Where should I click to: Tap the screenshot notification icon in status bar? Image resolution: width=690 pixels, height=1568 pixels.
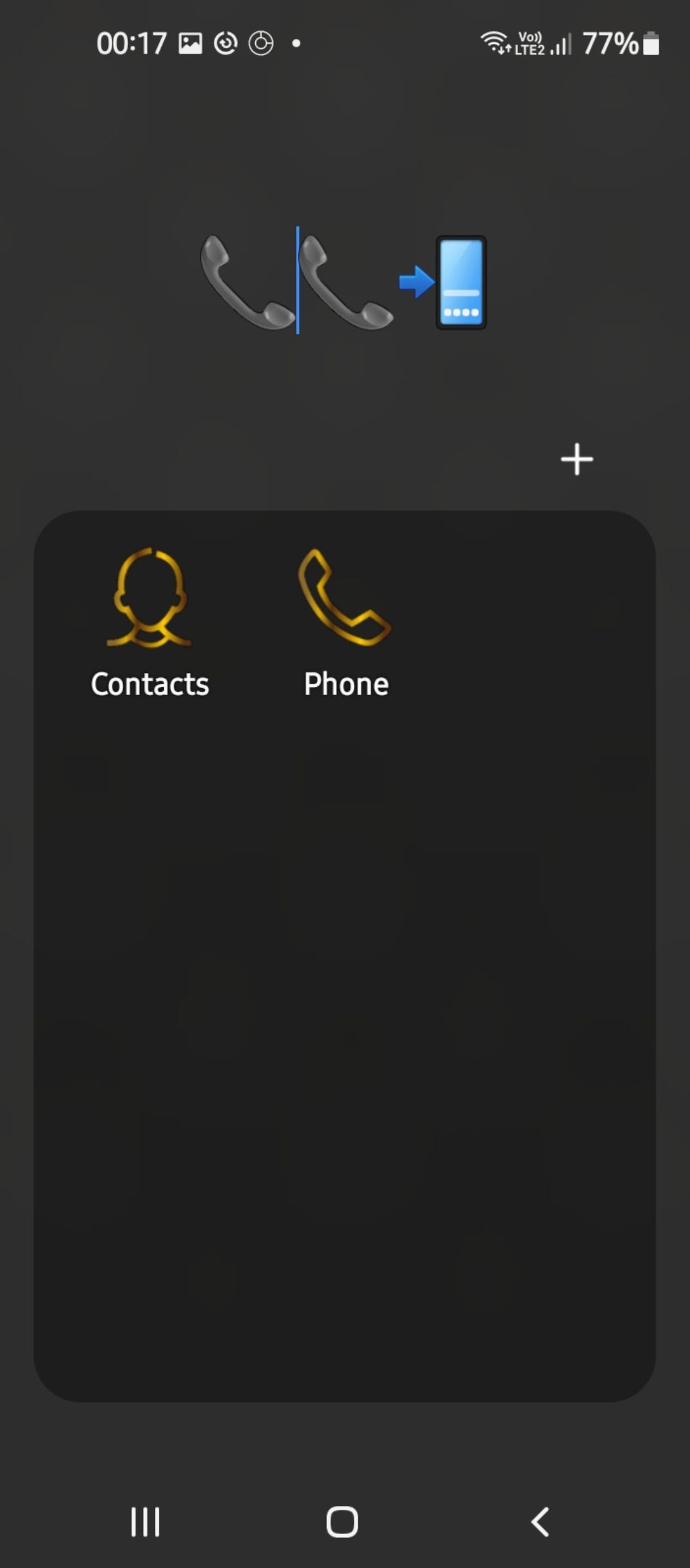[x=191, y=42]
